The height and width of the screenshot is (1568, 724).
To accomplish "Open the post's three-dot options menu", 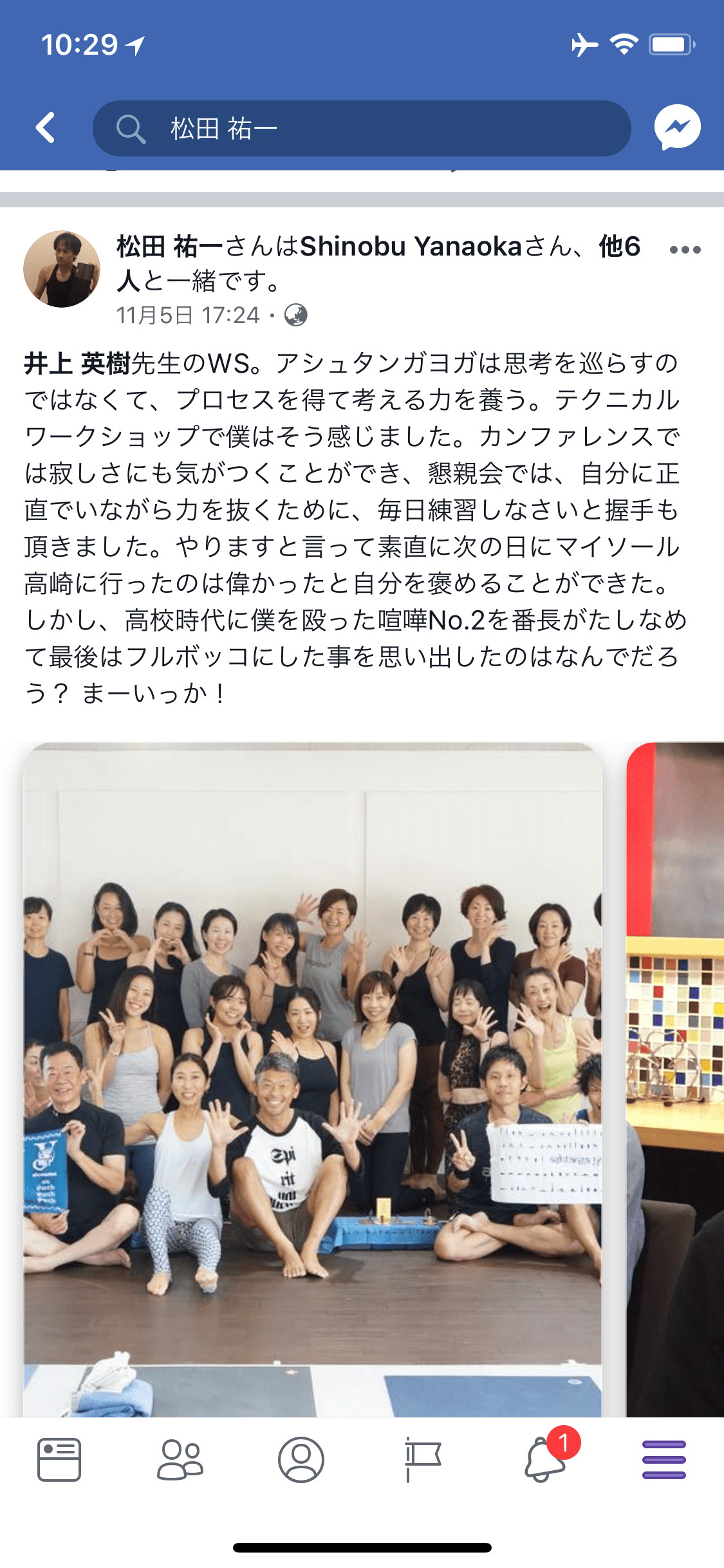I will pos(685,250).
